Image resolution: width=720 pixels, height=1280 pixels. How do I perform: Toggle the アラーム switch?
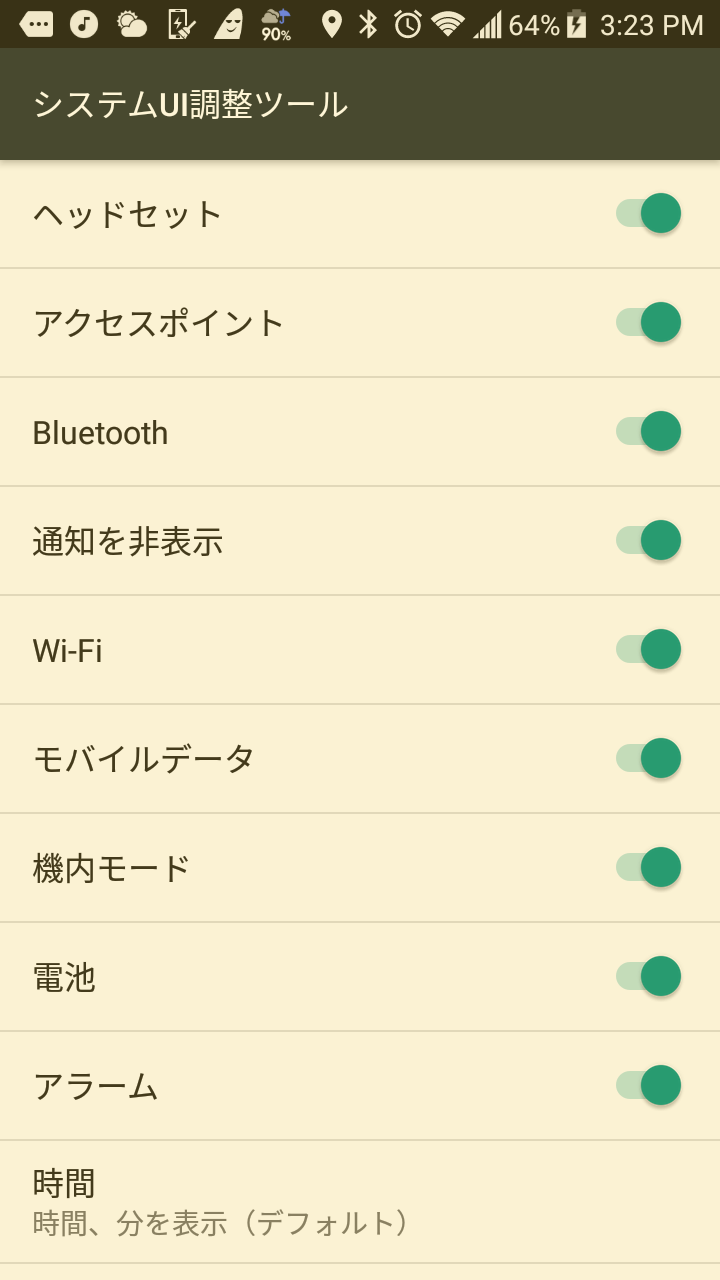(649, 1085)
